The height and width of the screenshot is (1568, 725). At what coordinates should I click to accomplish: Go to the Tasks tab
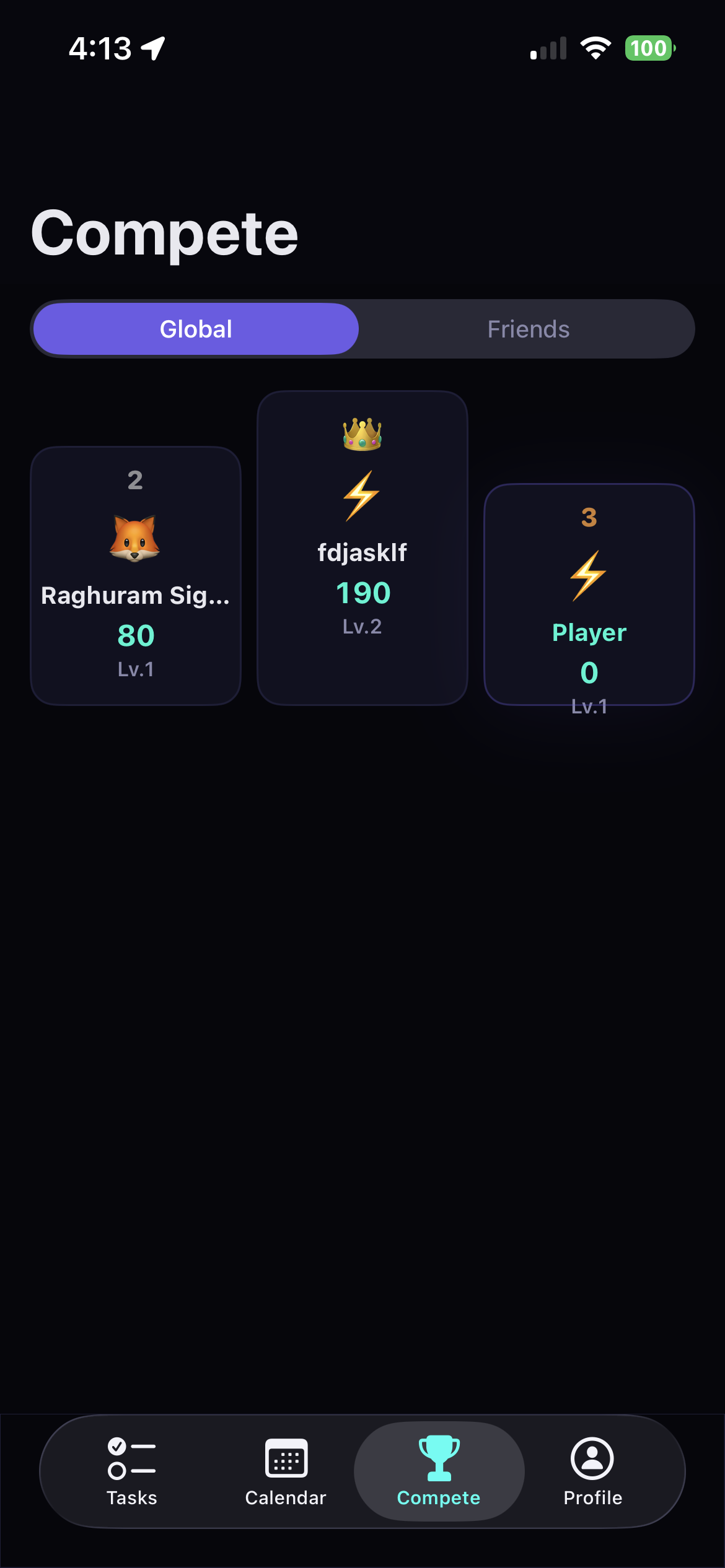(131, 1471)
